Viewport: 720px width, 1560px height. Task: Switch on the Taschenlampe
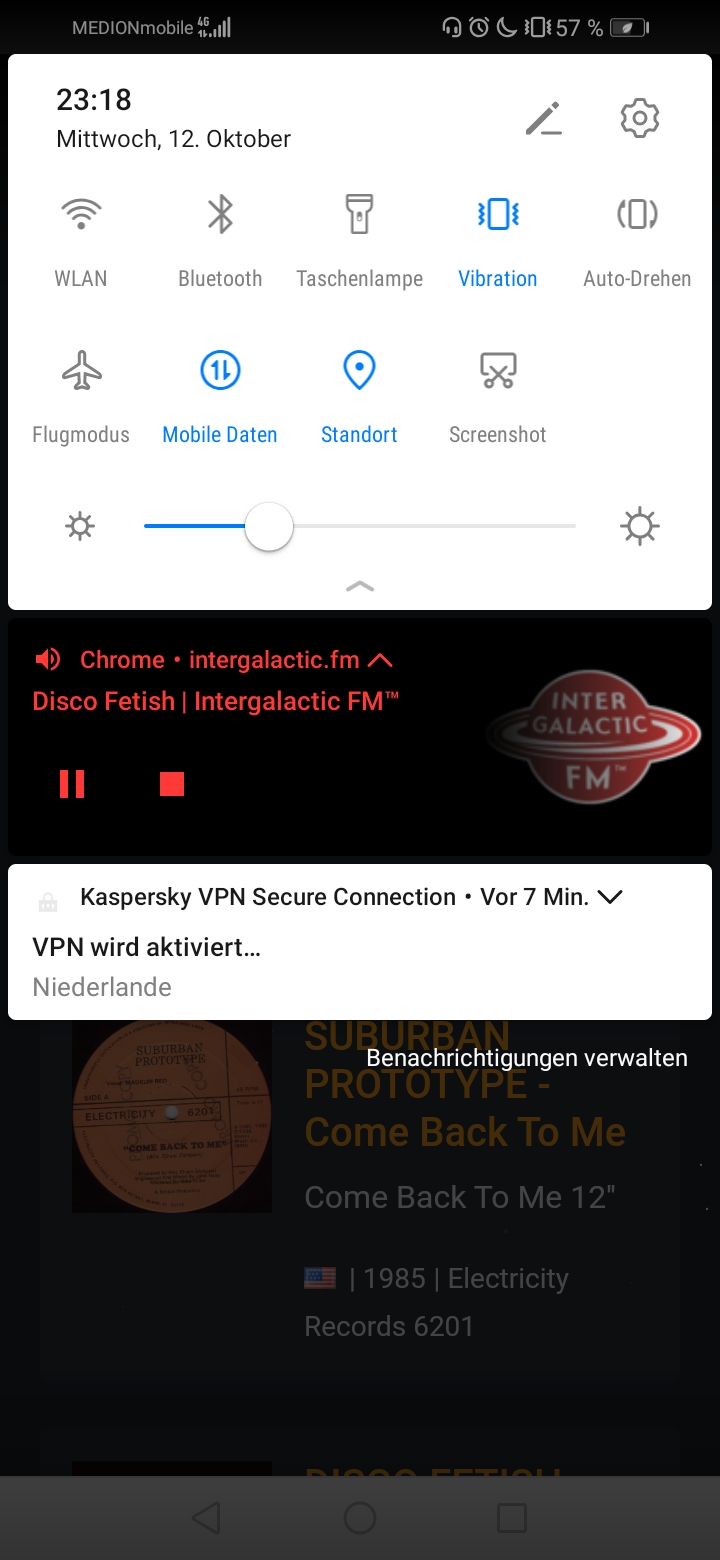click(359, 214)
